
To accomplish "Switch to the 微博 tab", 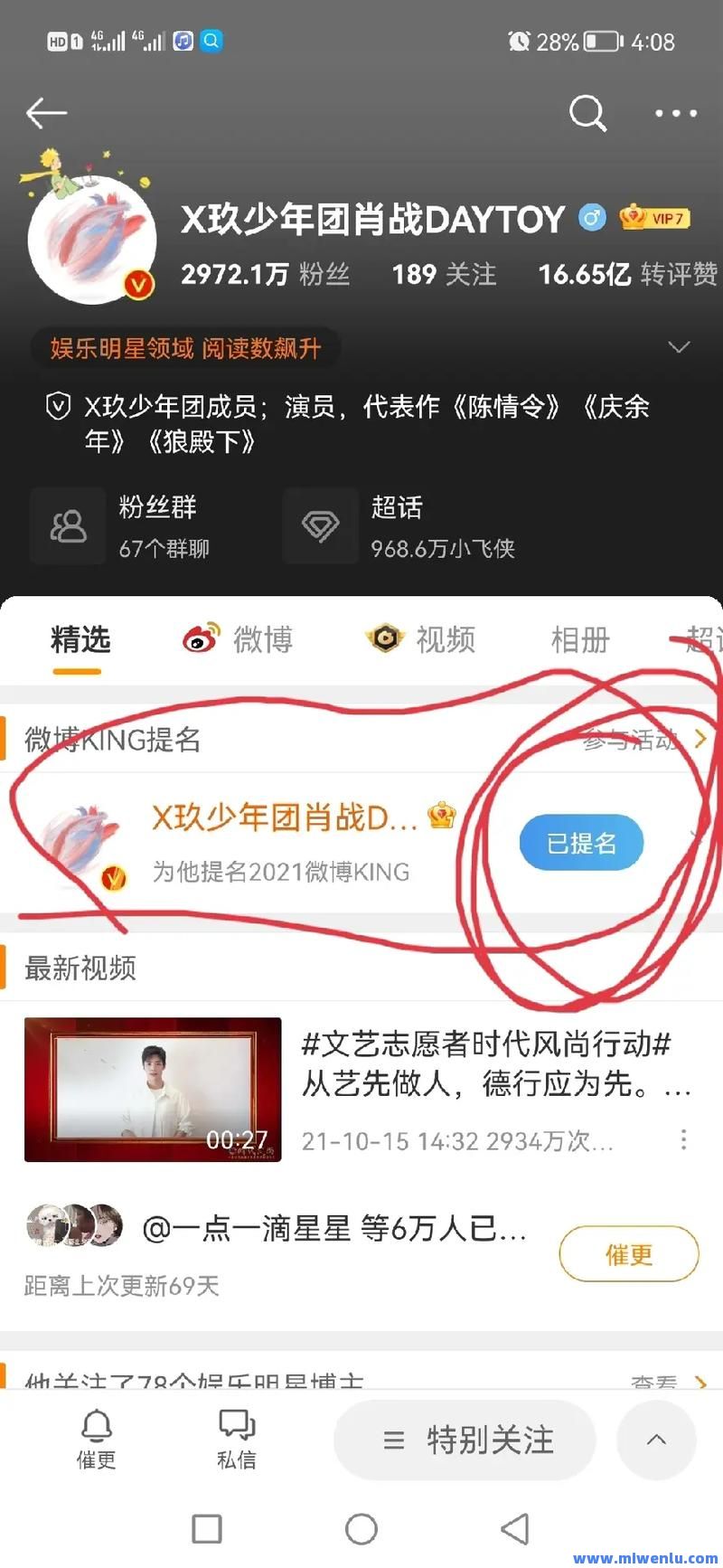I will 238,639.
